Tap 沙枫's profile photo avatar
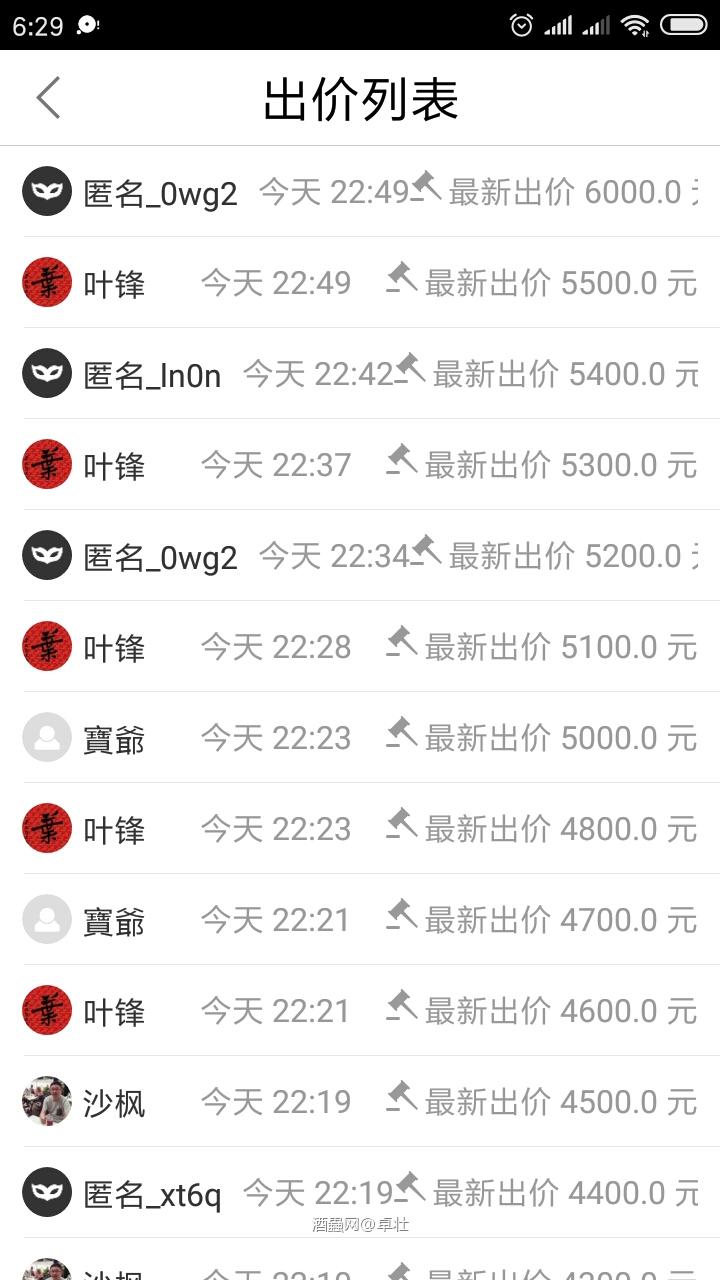The image size is (720, 1280). [x=46, y=1100]
